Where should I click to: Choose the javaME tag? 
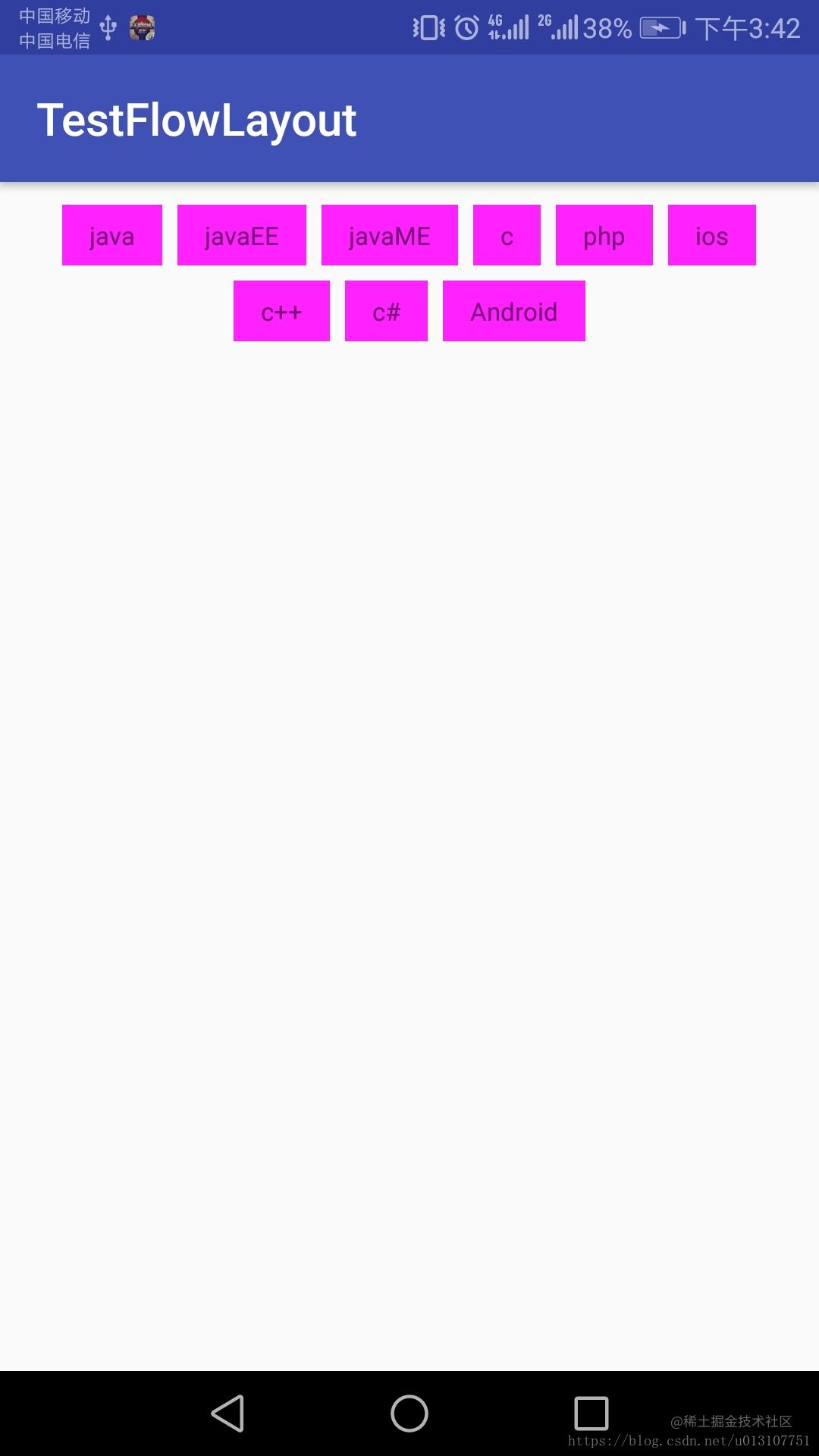pyautogui.click(x=390, y=235)
